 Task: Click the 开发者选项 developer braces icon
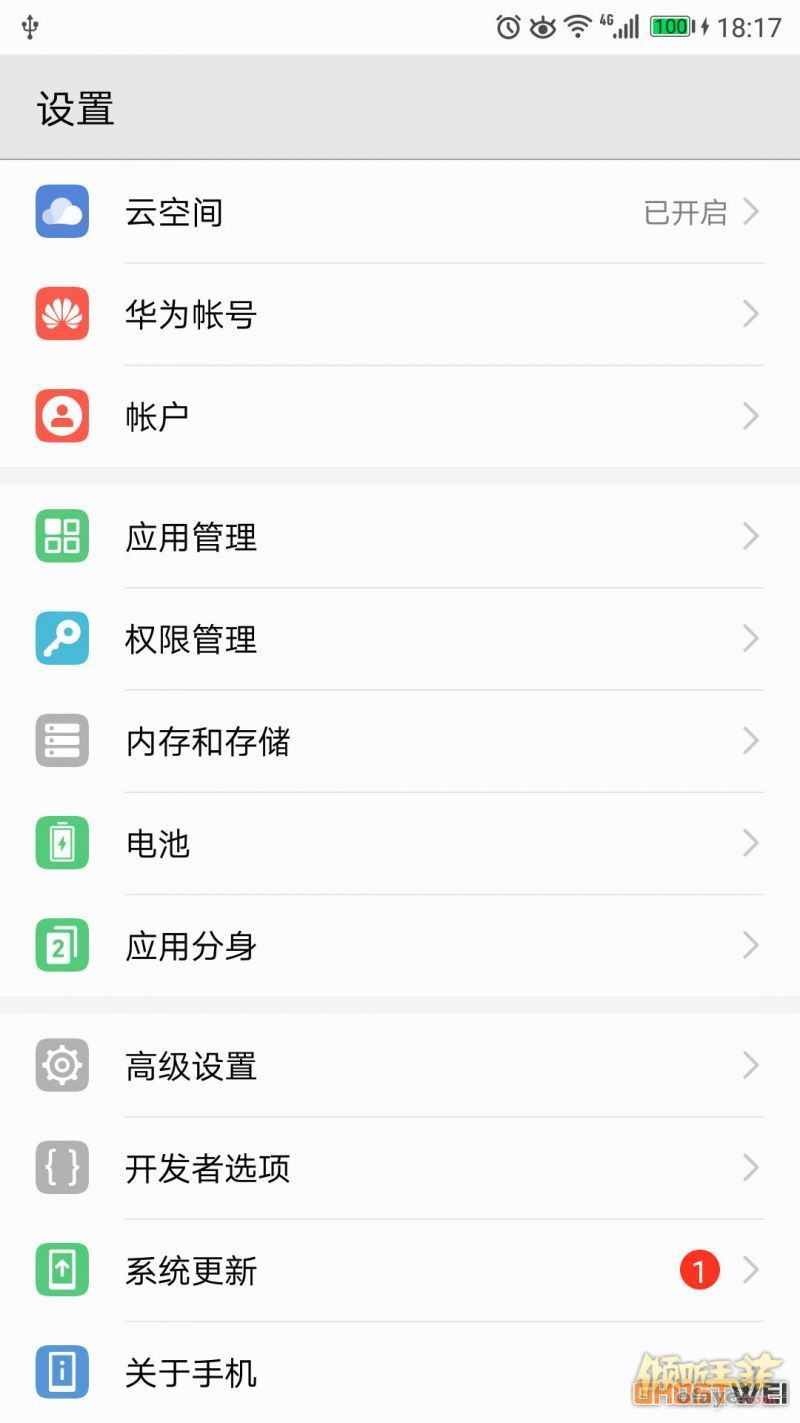click(x=61, y=1167)
